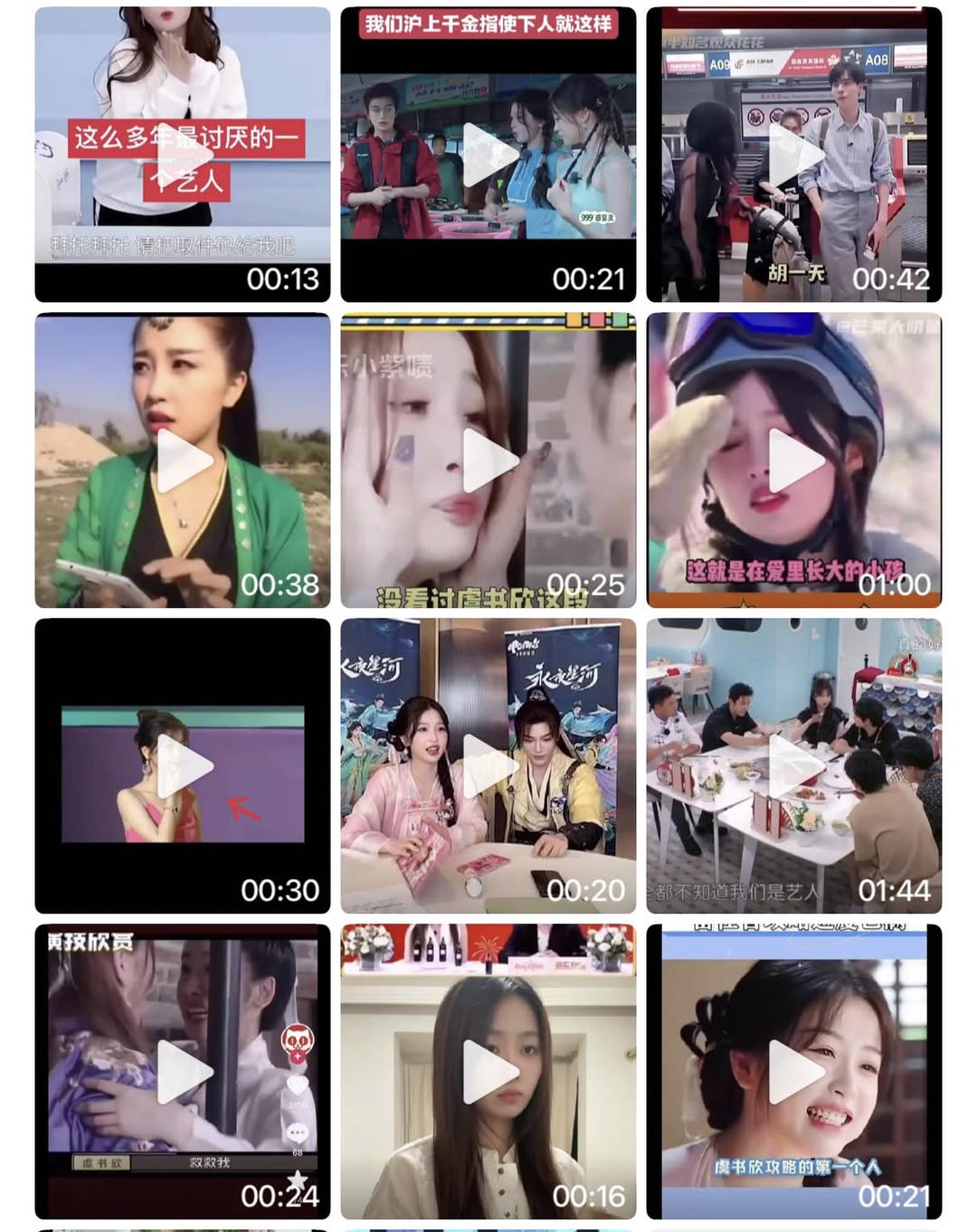
Task: Open the 00:24 video captioned 救救我
Action: [x=182, y=1072]
